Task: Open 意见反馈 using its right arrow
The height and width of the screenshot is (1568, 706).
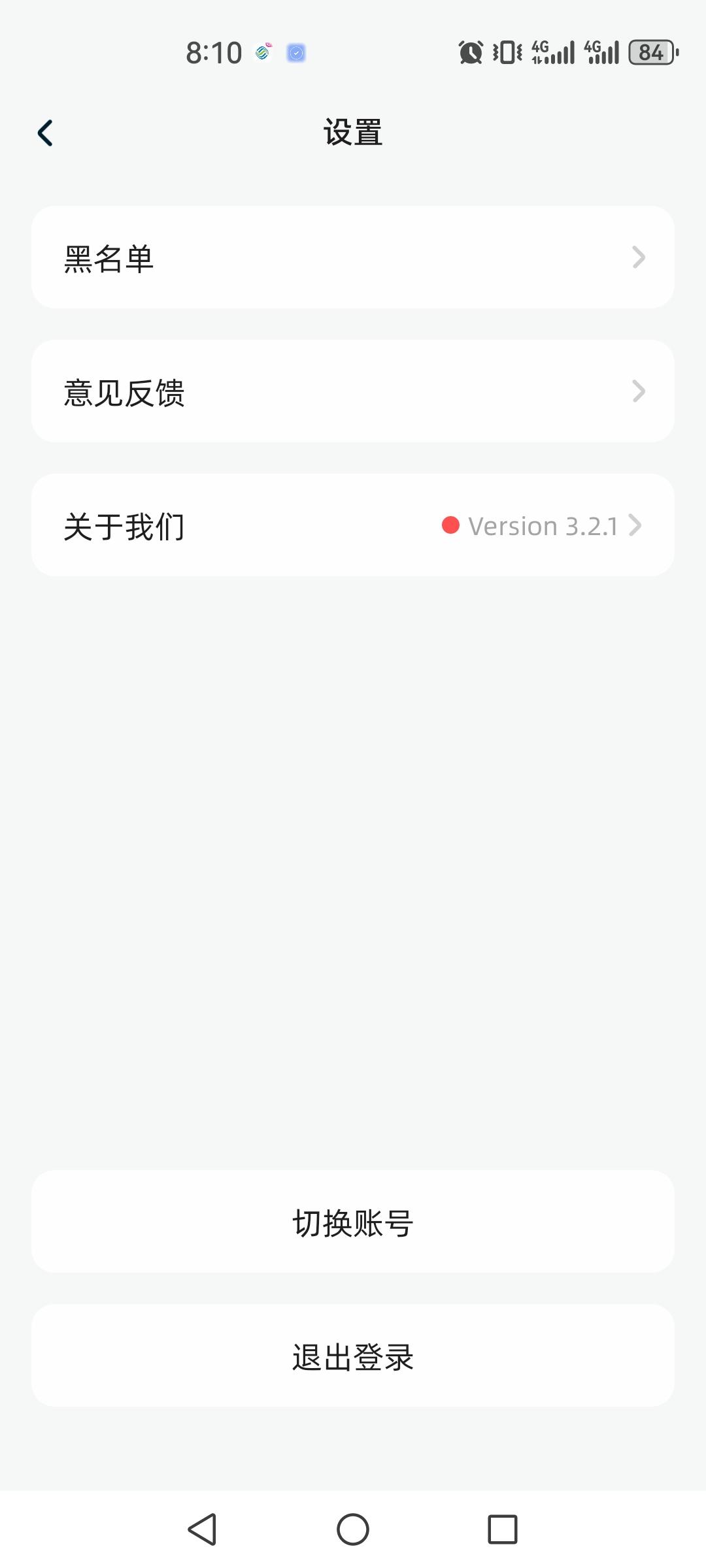Action: [x=639, y=391]
